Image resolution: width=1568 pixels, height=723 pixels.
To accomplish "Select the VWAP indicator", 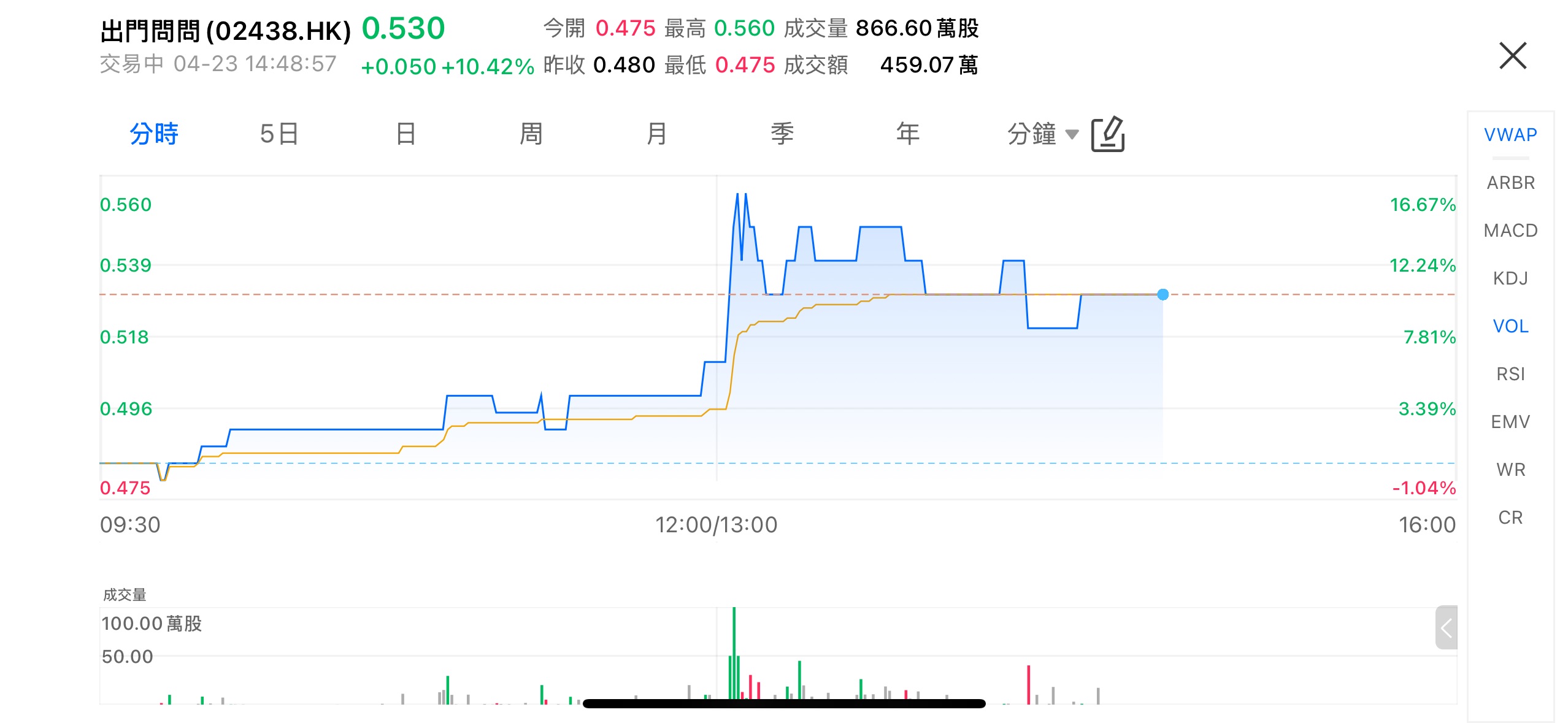I will pos(1510,135).
